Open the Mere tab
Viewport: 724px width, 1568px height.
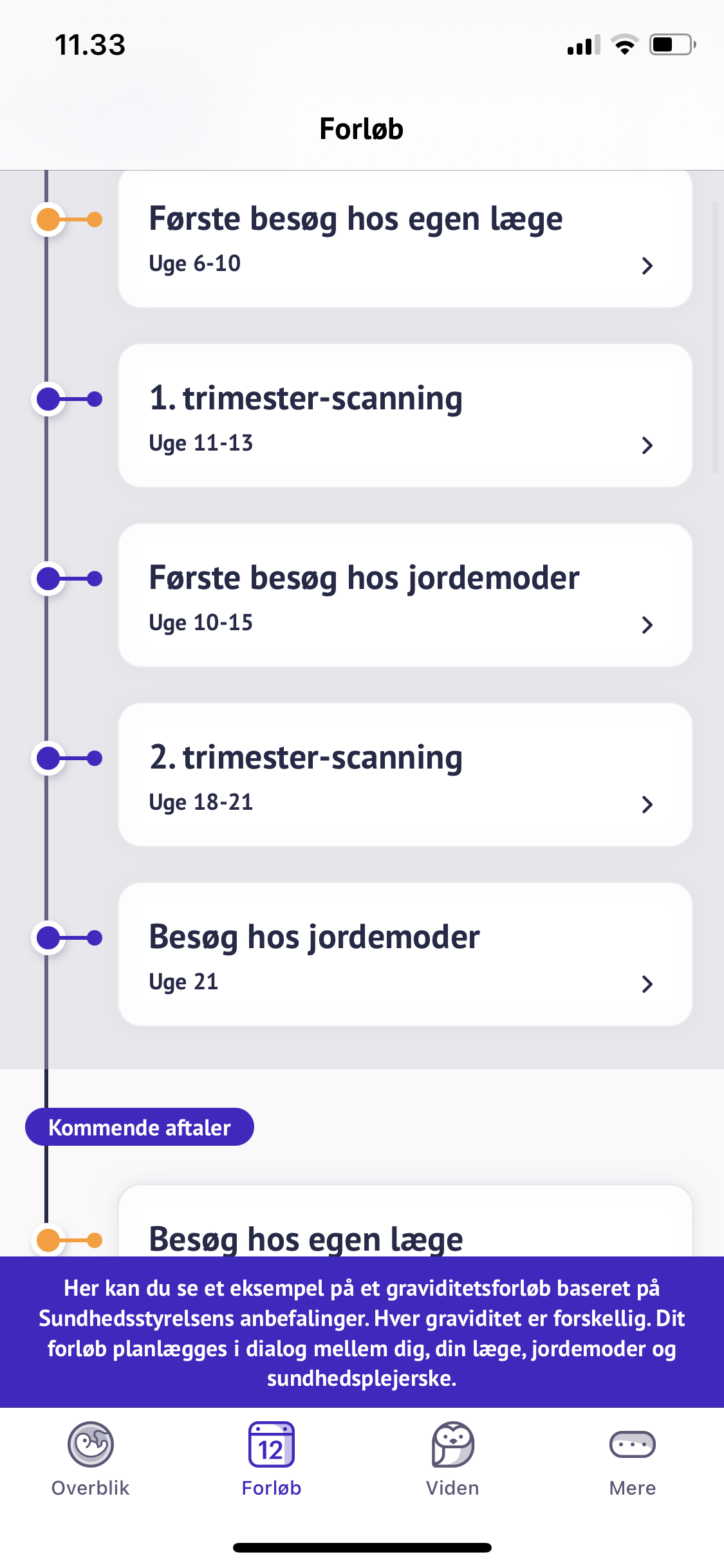(632, 1459)
